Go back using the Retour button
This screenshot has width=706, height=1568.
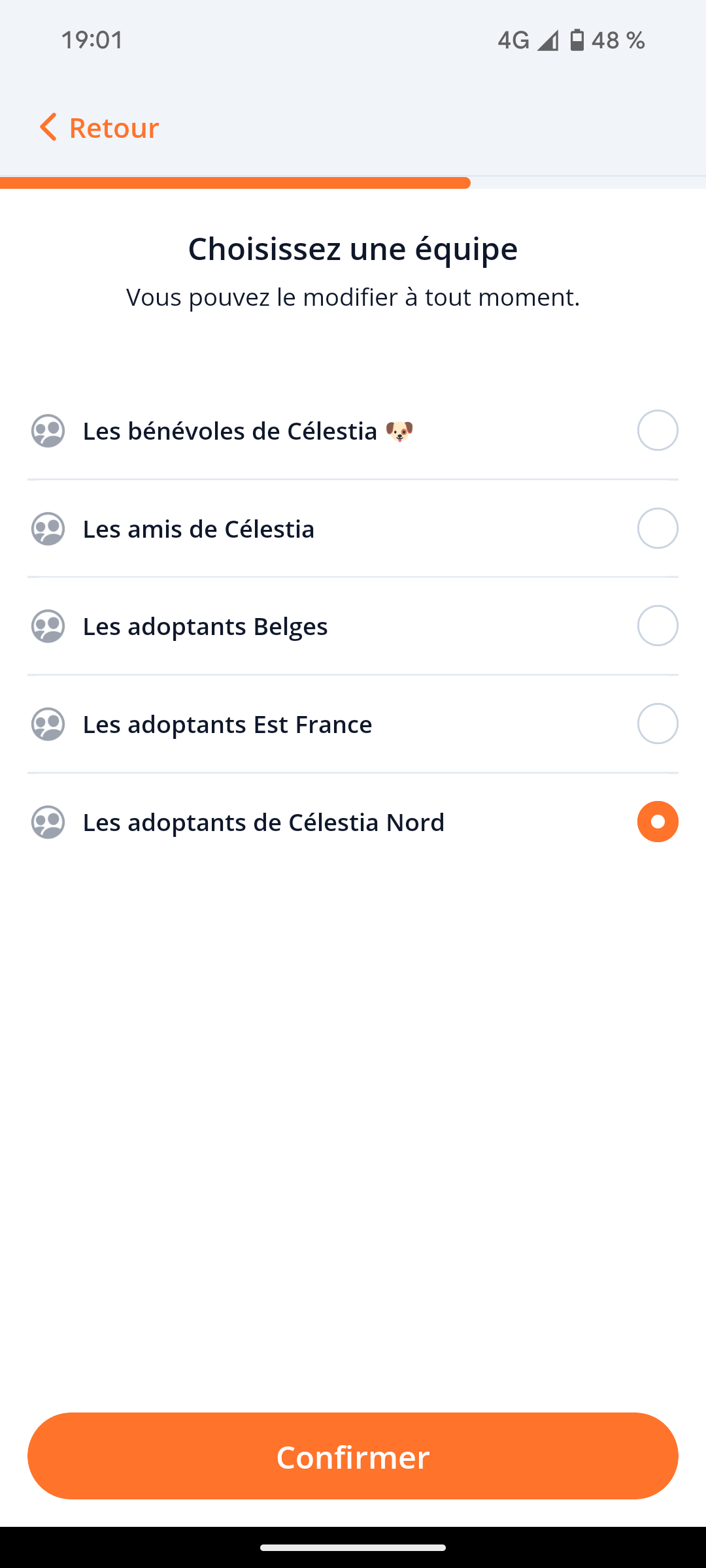pyautogui.click(x=99, y=127)
